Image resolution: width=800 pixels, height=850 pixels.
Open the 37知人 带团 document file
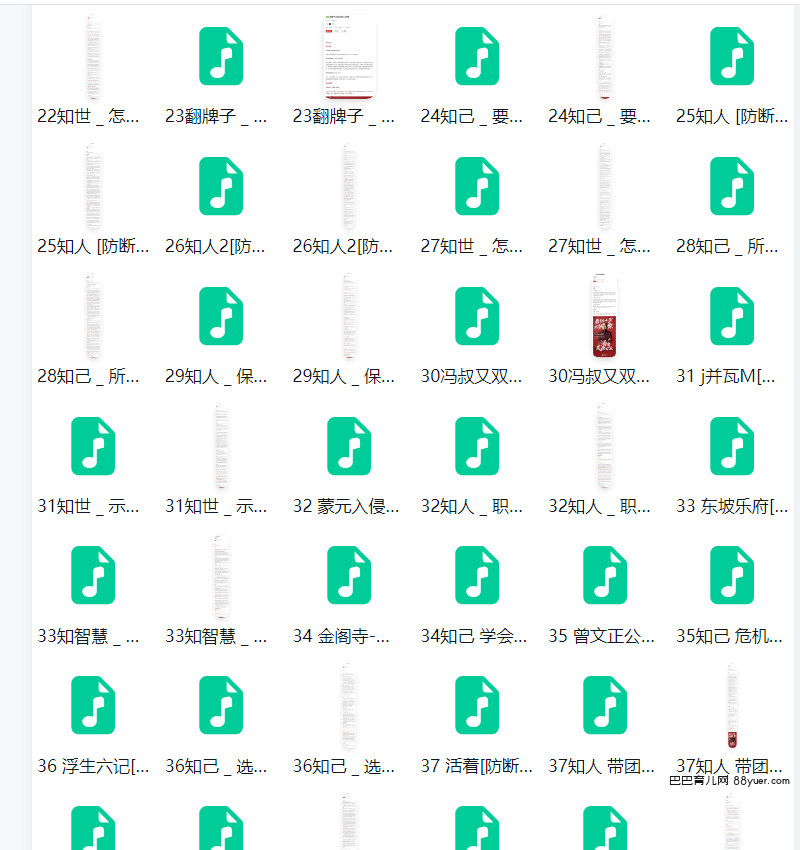coord(732,705)
